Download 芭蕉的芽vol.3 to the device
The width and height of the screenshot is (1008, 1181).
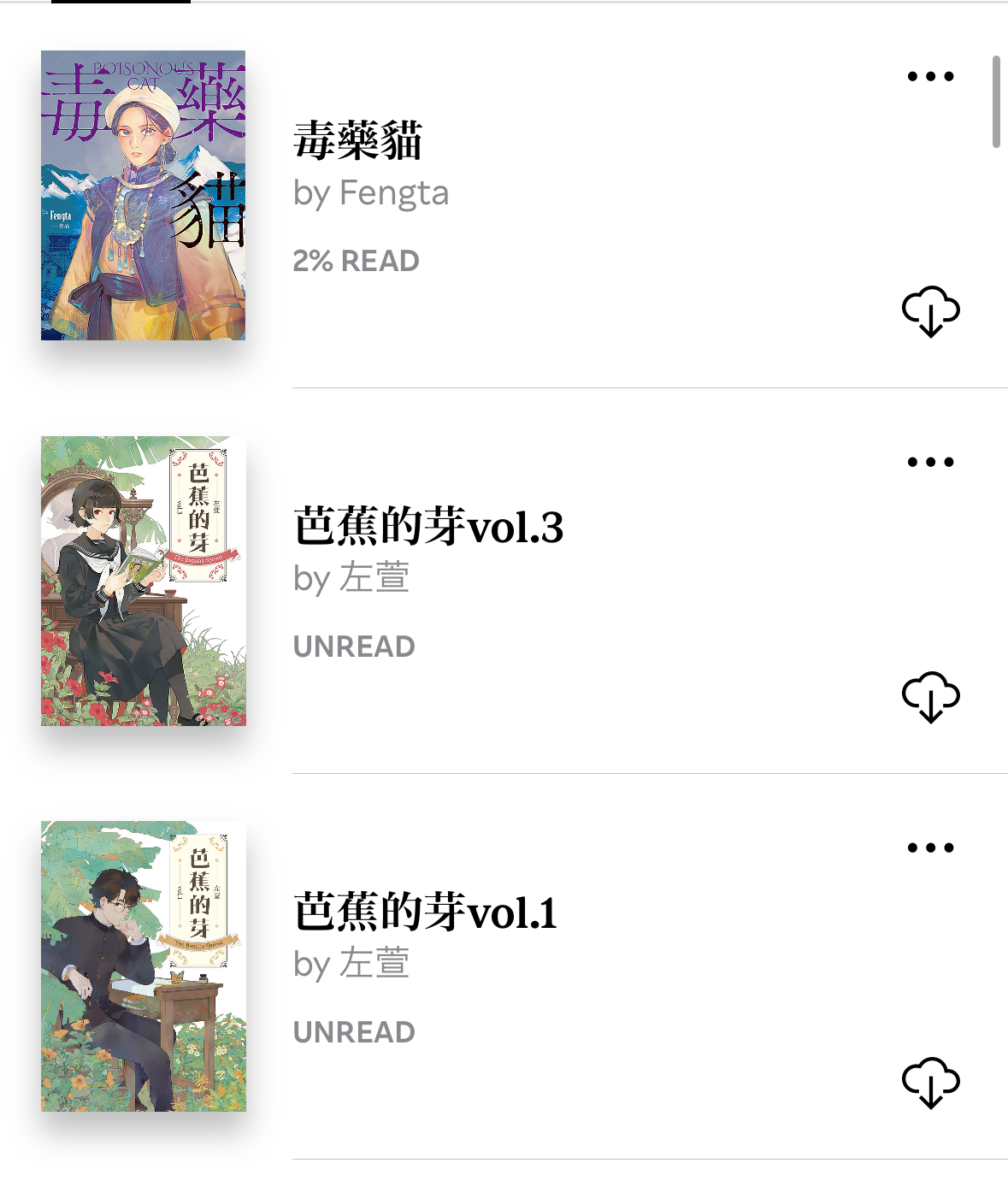pos(930,697)
